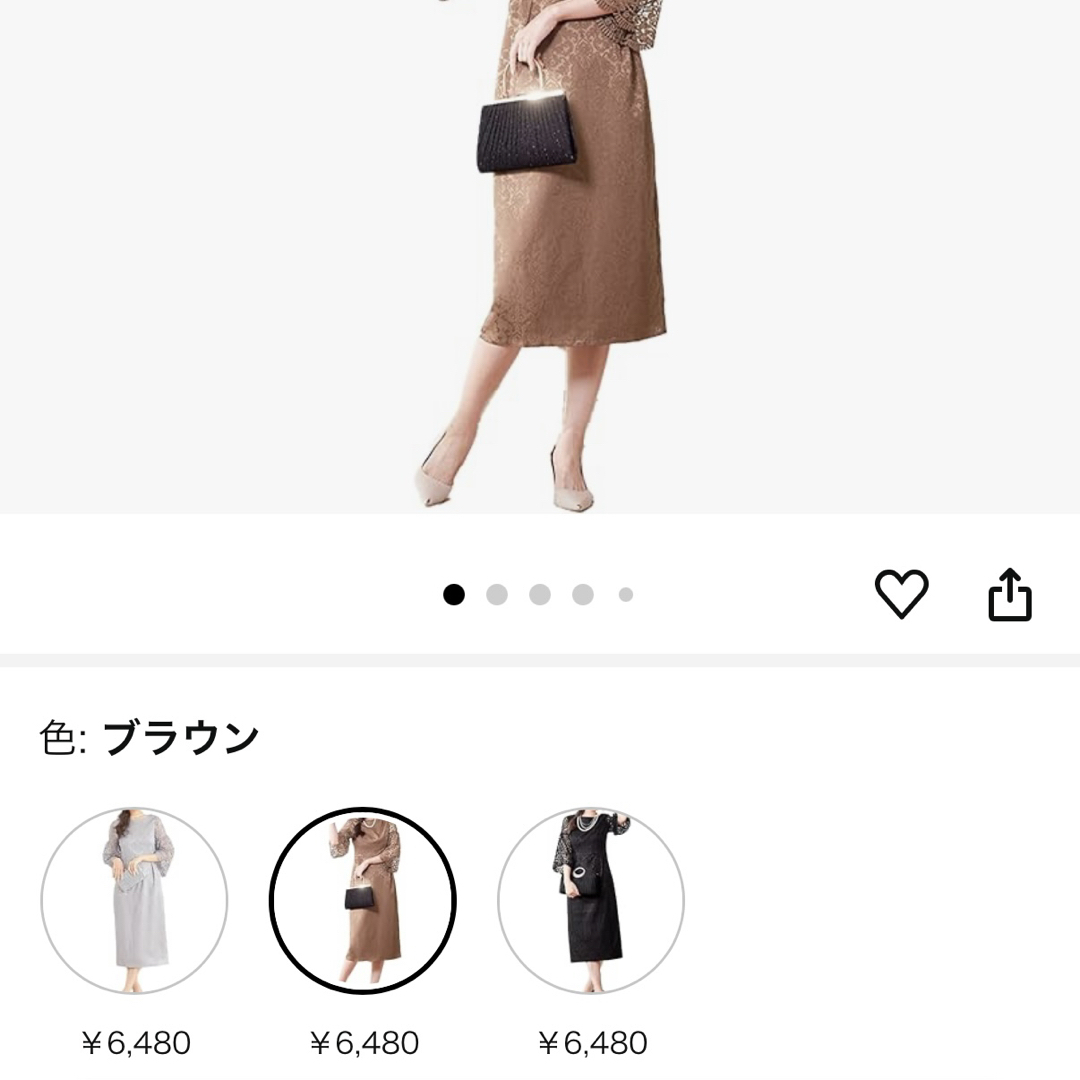
Task: Add this dress to the wish list
Action: click(x=901, y=595)
